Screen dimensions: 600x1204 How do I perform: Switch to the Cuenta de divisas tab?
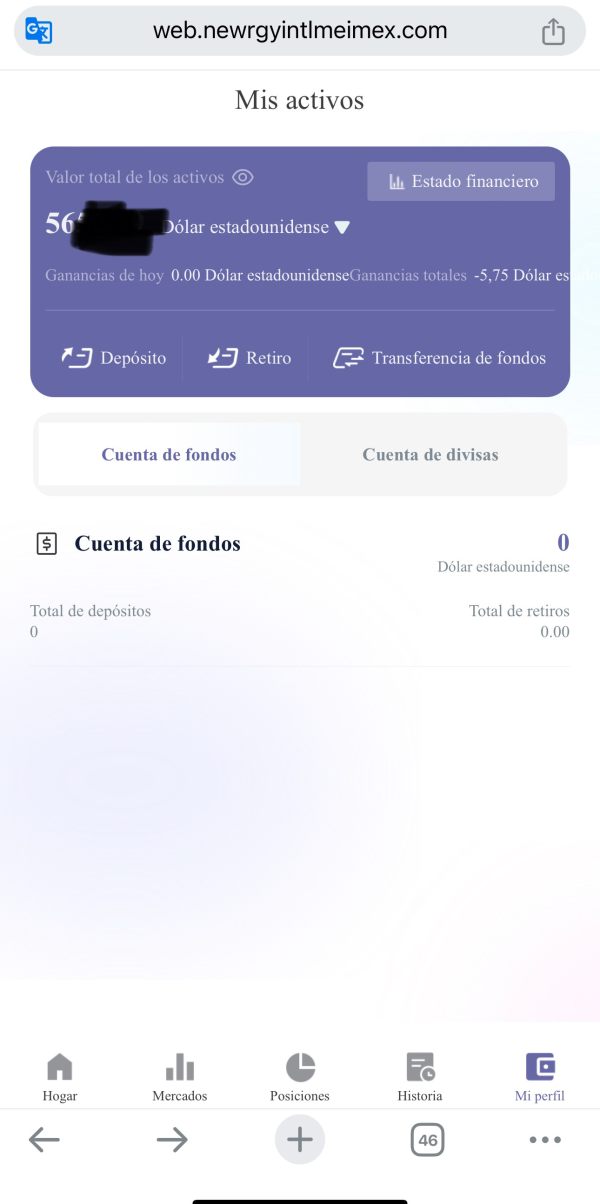430,454
